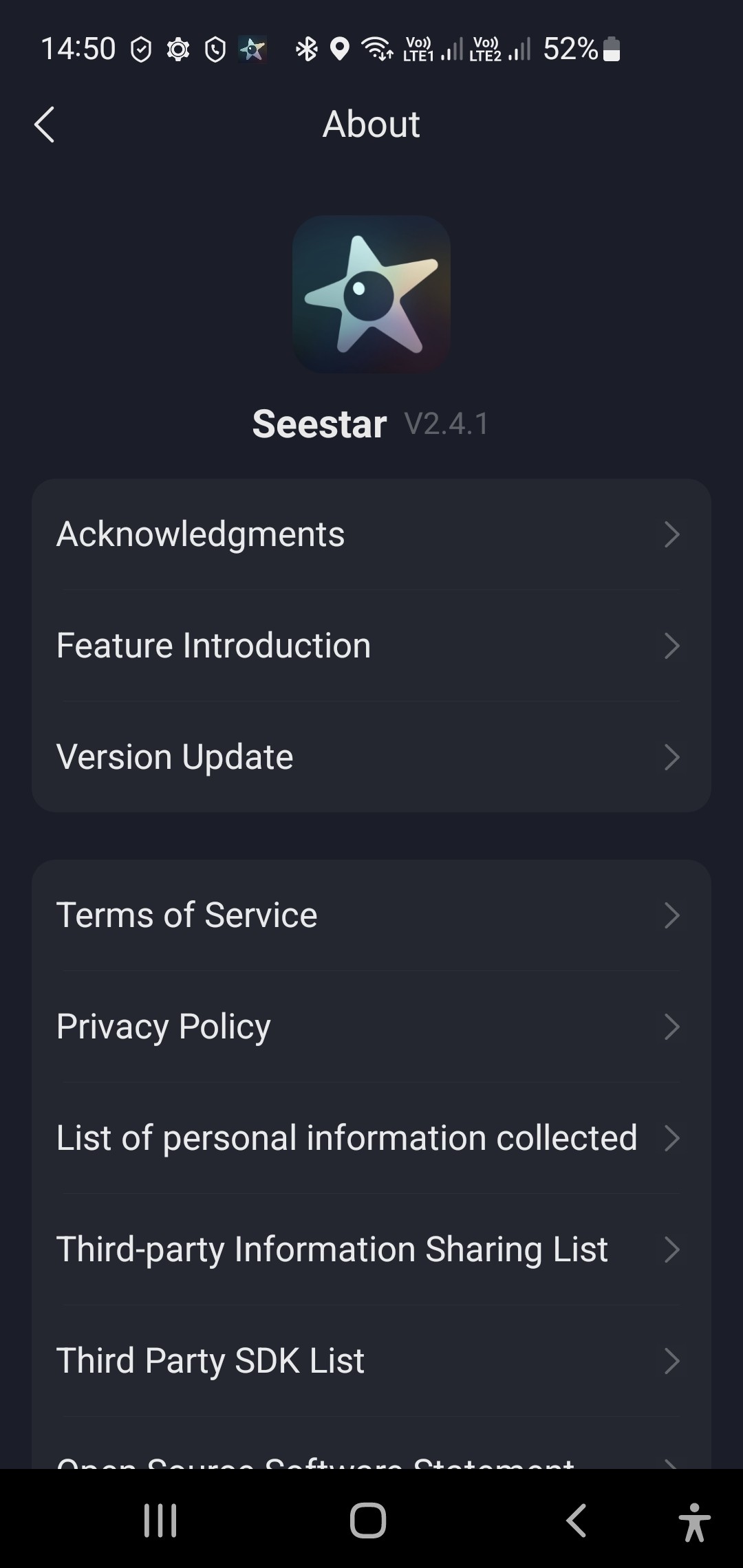Open Feature Introduction
The height and width of the screenshot is (1568, 743).
(x=371, y=646)
